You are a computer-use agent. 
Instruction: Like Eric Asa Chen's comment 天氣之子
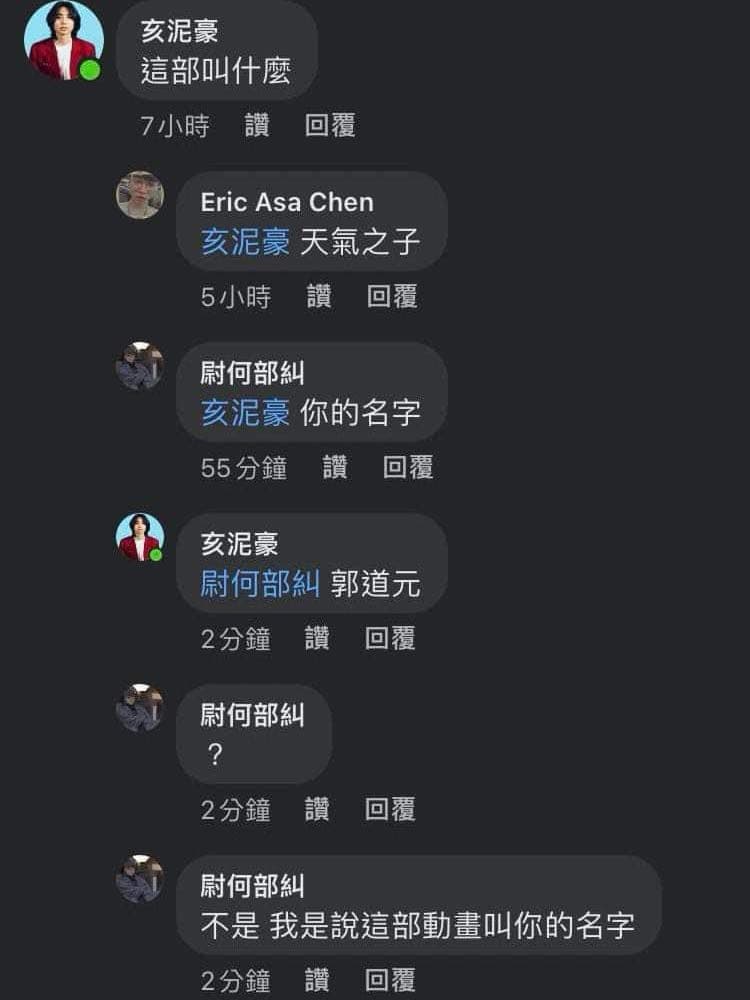click(319, 297)
